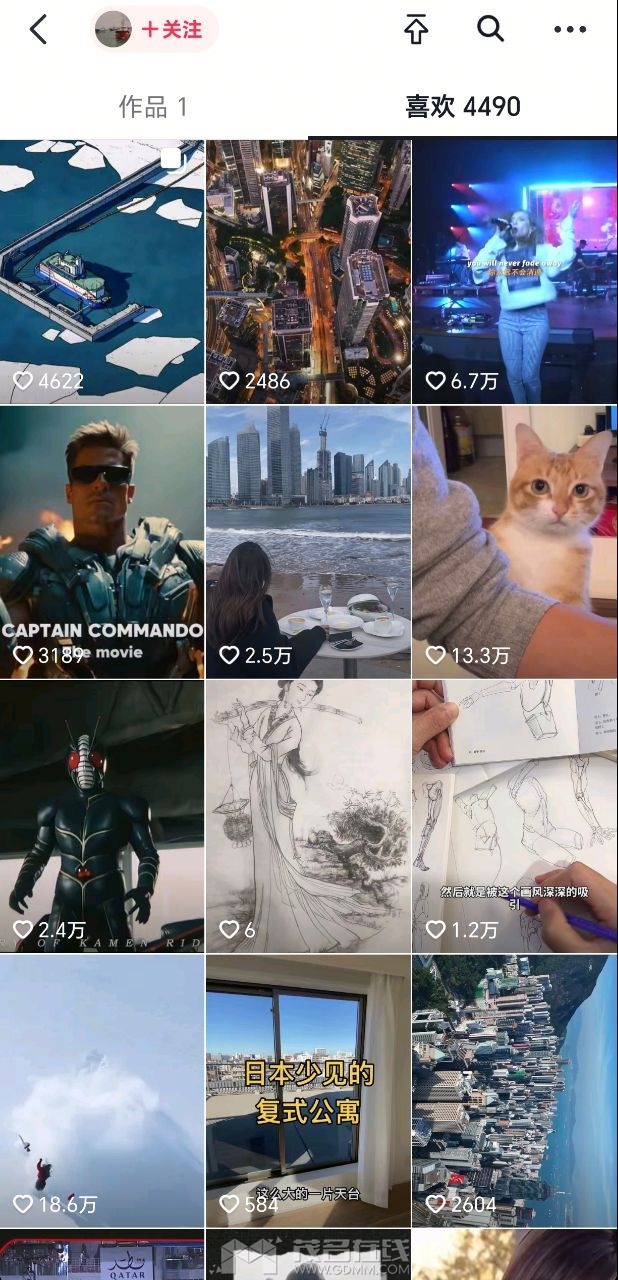Screen dimensions: 618x1280
Task: Tap the scroll-to-top arrow icon
Action: pyautogui.click(x=416, y=30)
